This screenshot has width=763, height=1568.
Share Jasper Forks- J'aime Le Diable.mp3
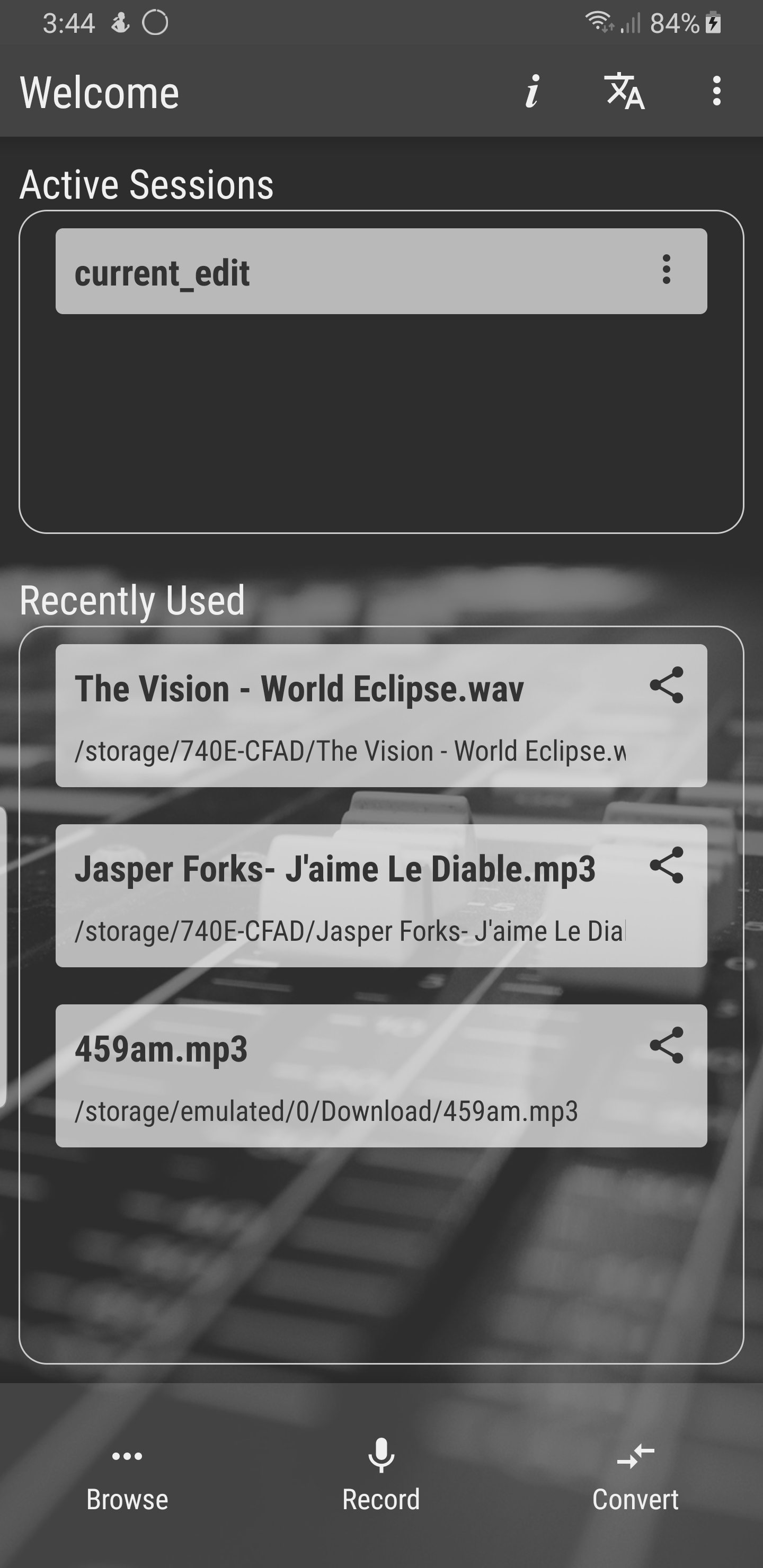coord(666,866)
